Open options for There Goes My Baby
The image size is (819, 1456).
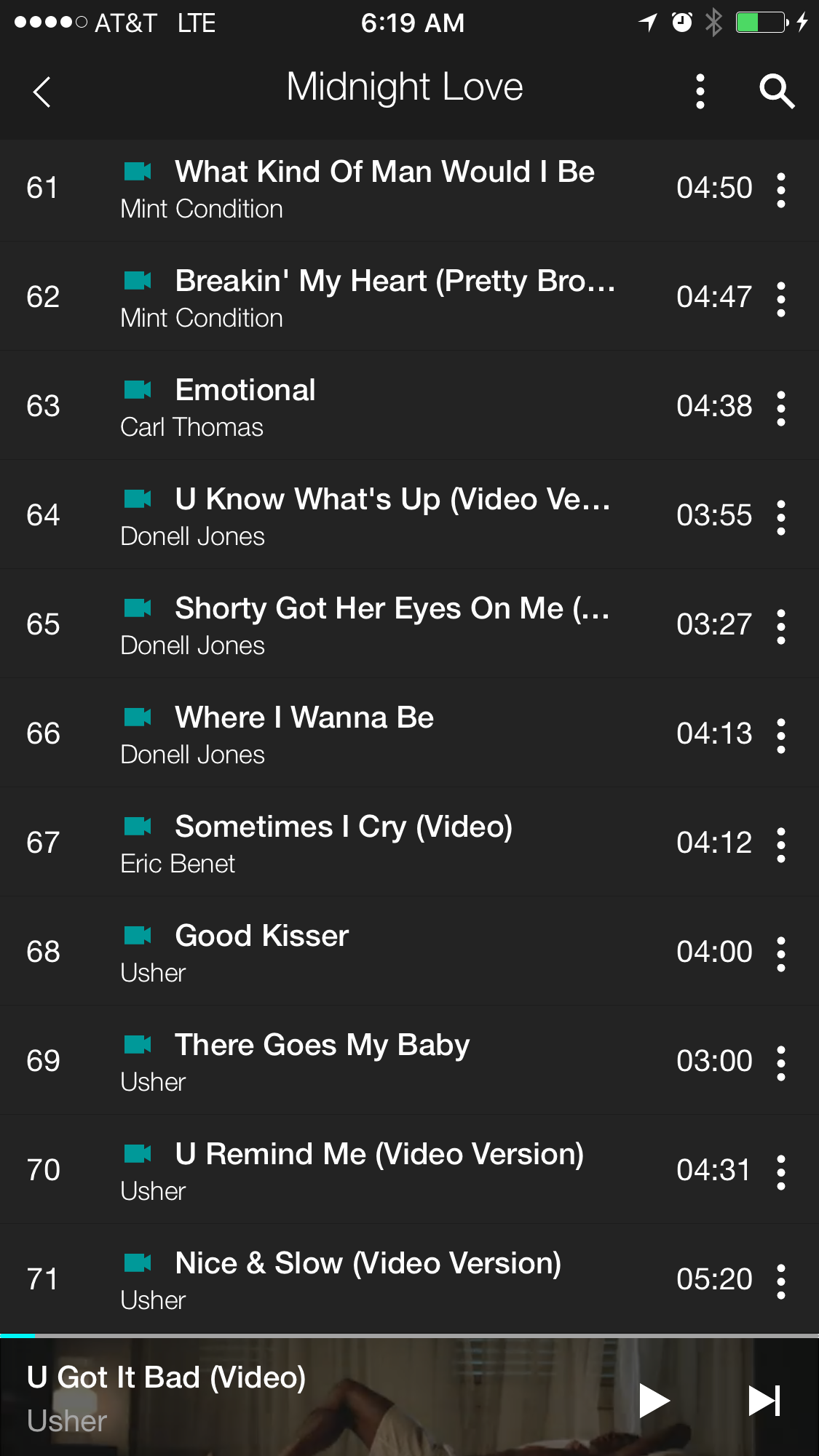(780, 1062)
